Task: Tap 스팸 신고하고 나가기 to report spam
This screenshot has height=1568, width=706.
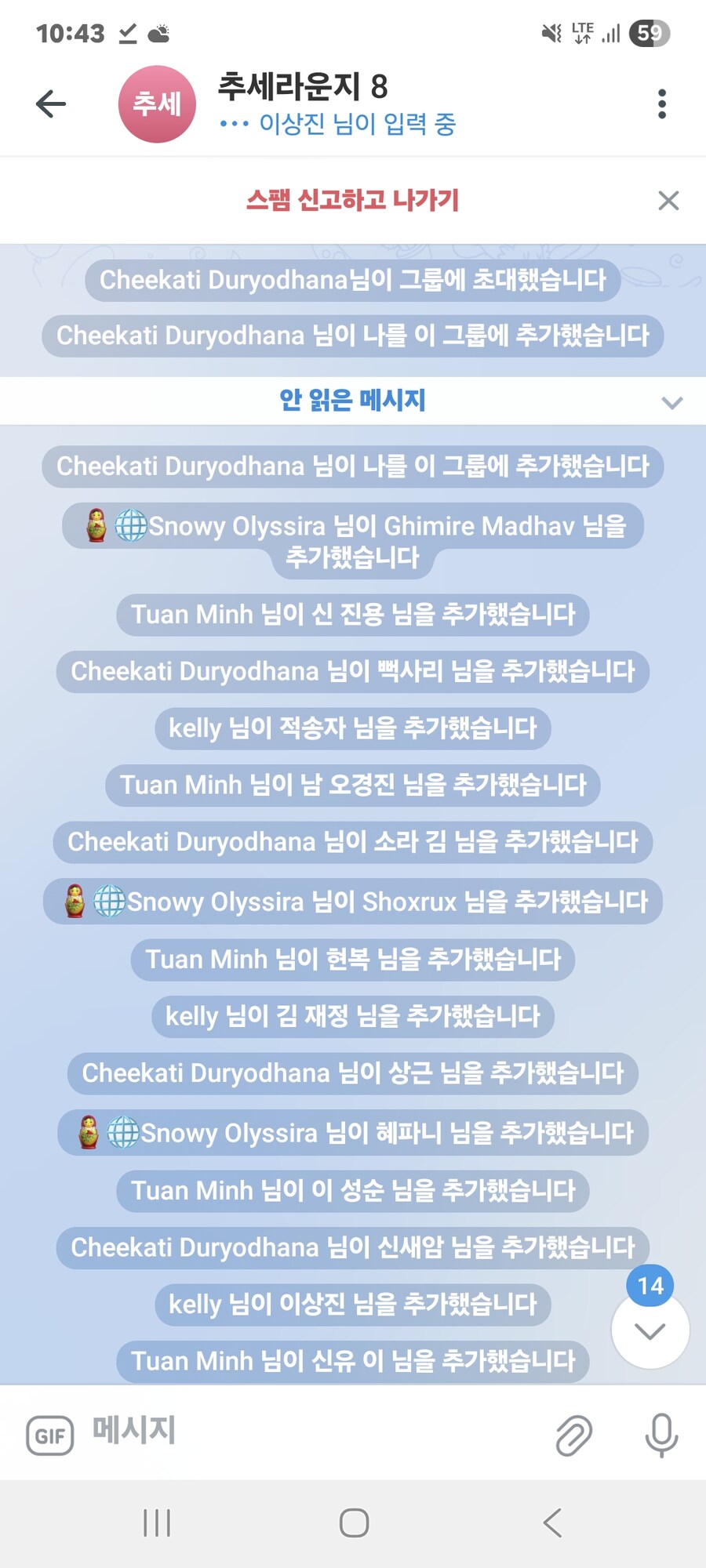Action: click(353, 201)
